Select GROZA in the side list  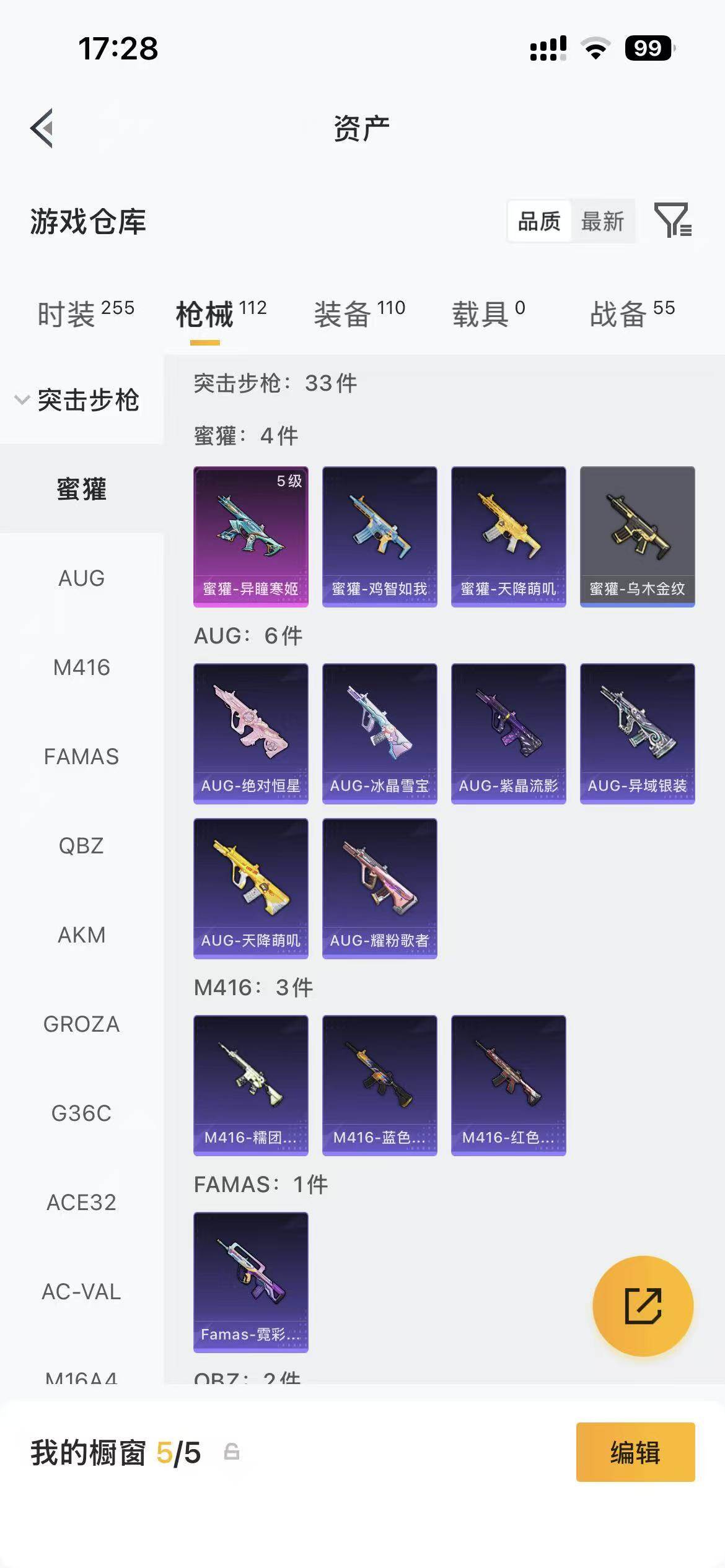click(81, 1024)
